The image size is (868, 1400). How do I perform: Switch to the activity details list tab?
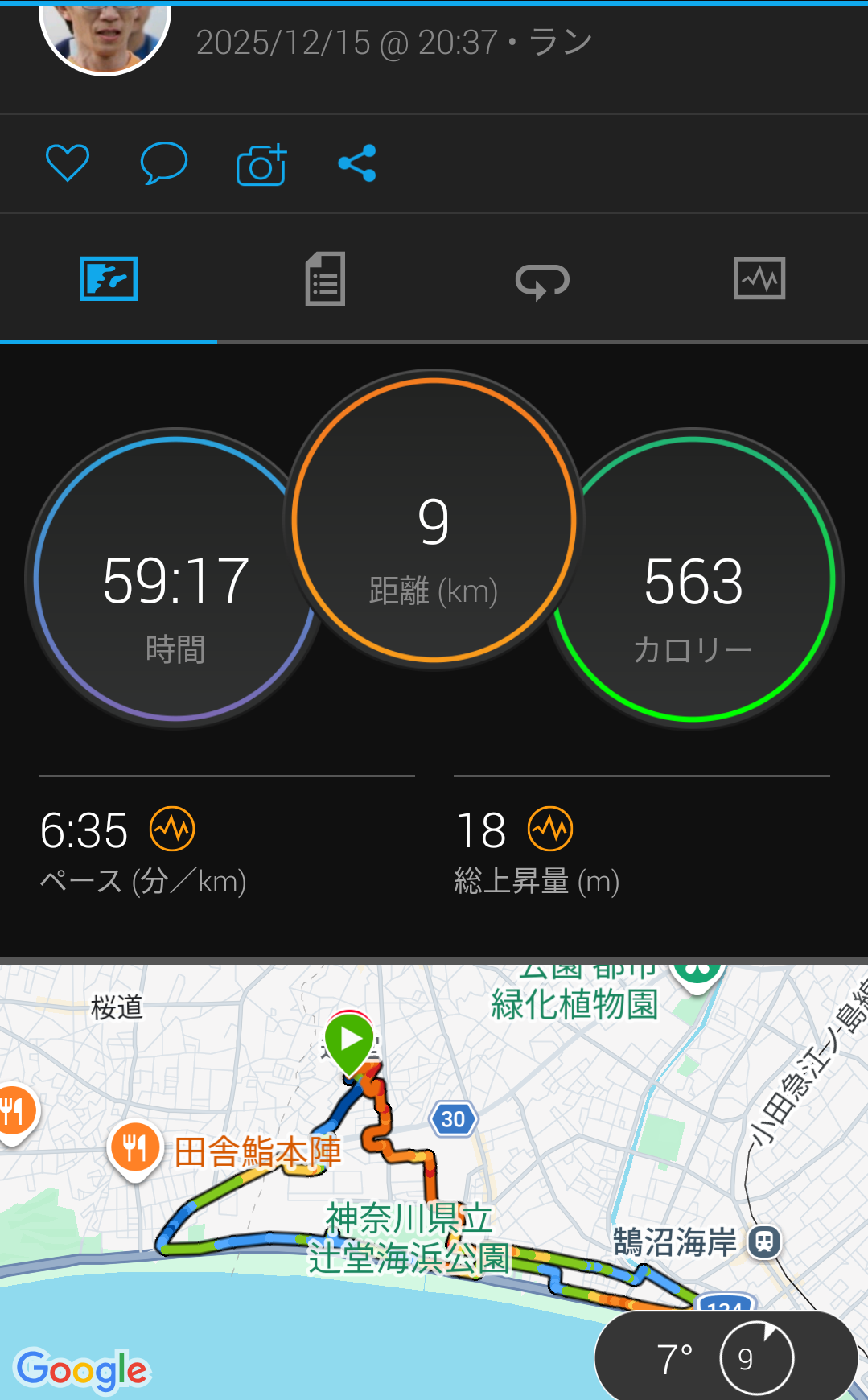(x=325, y=279)
